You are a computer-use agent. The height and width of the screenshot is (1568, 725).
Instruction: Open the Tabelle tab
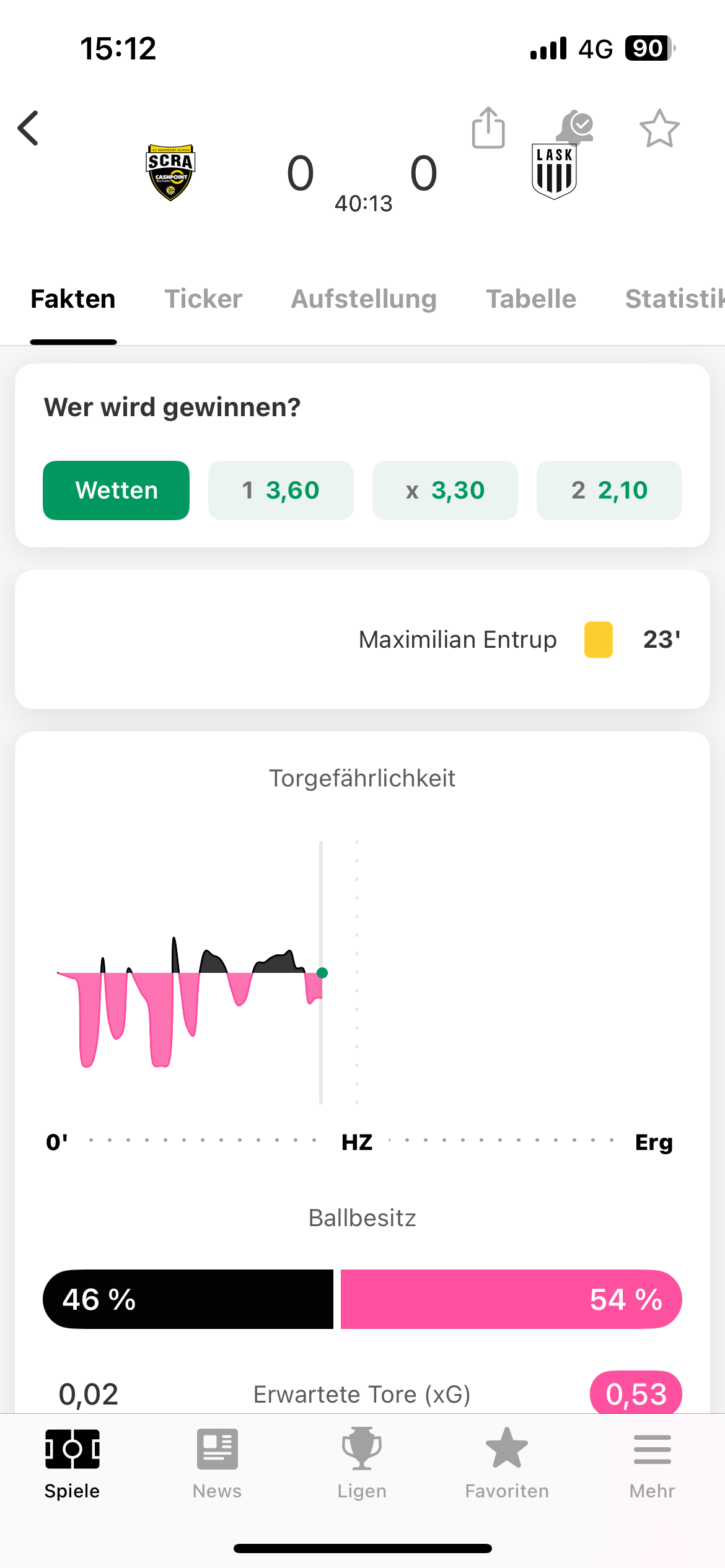(x=531, y=299)
